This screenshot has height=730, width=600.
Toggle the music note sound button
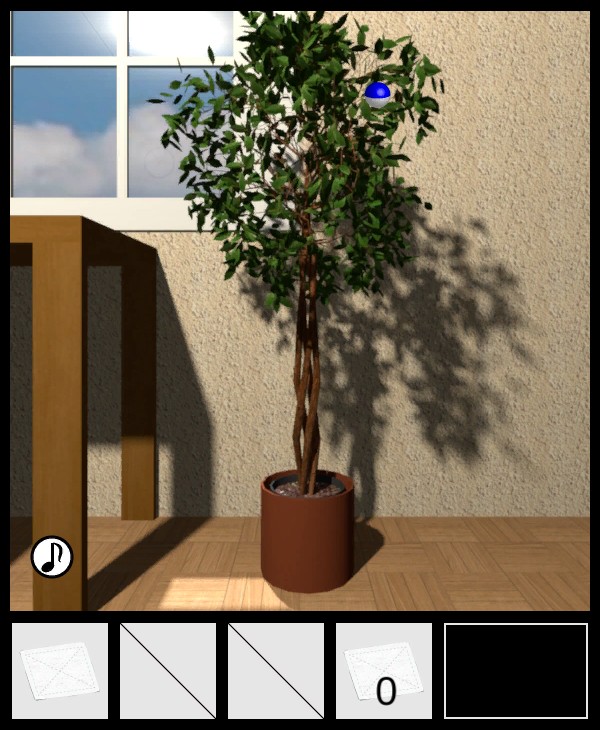[52, 557]
